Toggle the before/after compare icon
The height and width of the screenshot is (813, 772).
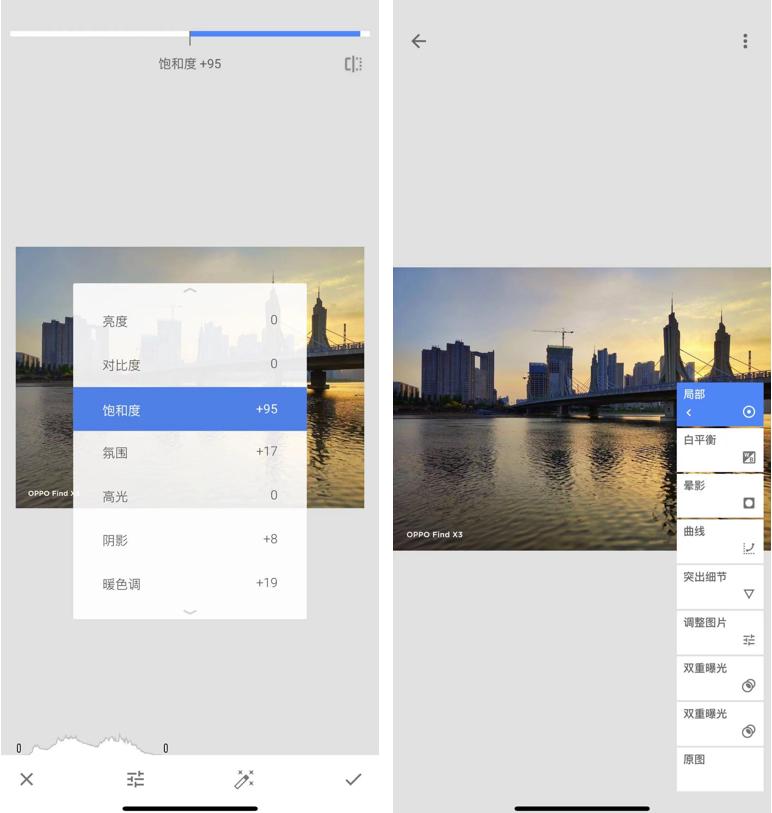pyautogui.click(x=353, y=64)
